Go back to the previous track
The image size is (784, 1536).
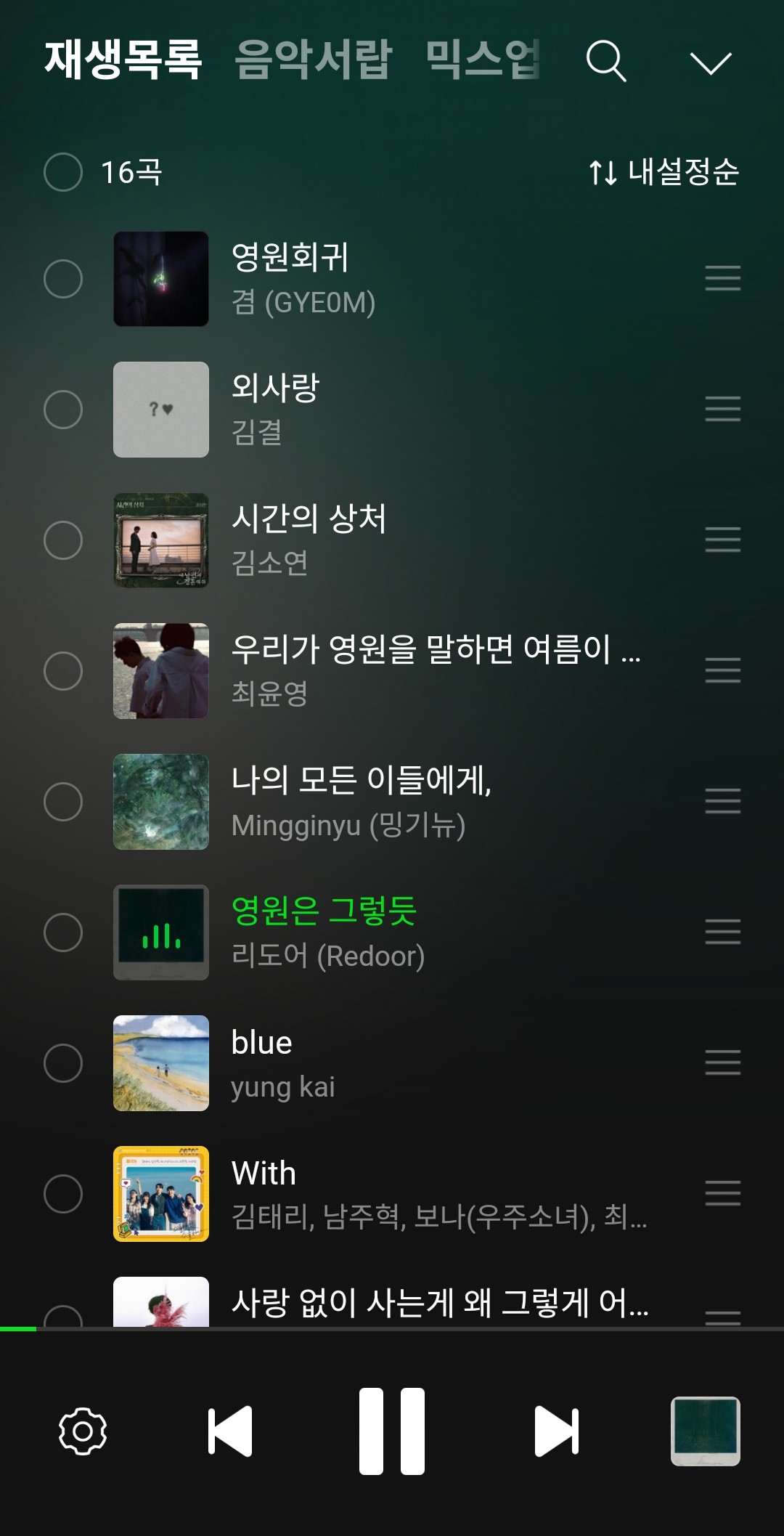tap(230, 1431)
